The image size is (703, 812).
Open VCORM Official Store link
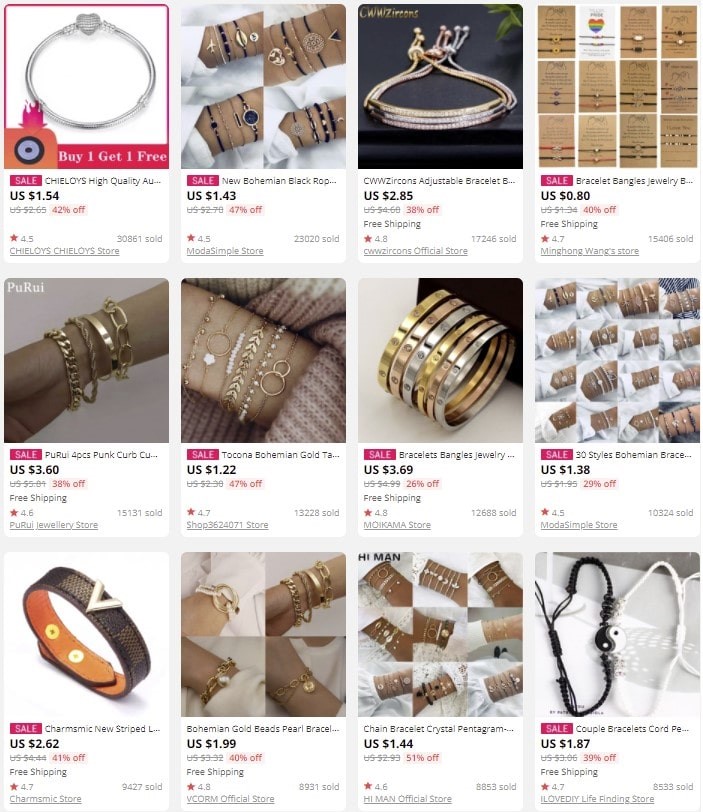[230, 799]
